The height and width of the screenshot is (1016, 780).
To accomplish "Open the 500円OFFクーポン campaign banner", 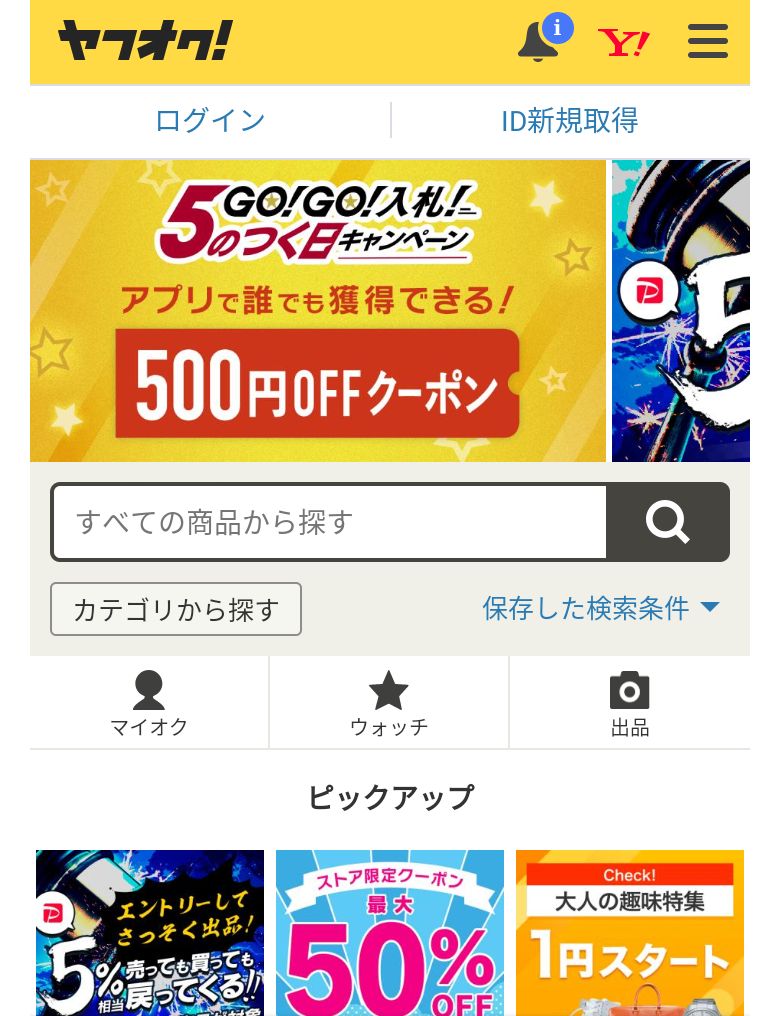I will tap(318, 311).
